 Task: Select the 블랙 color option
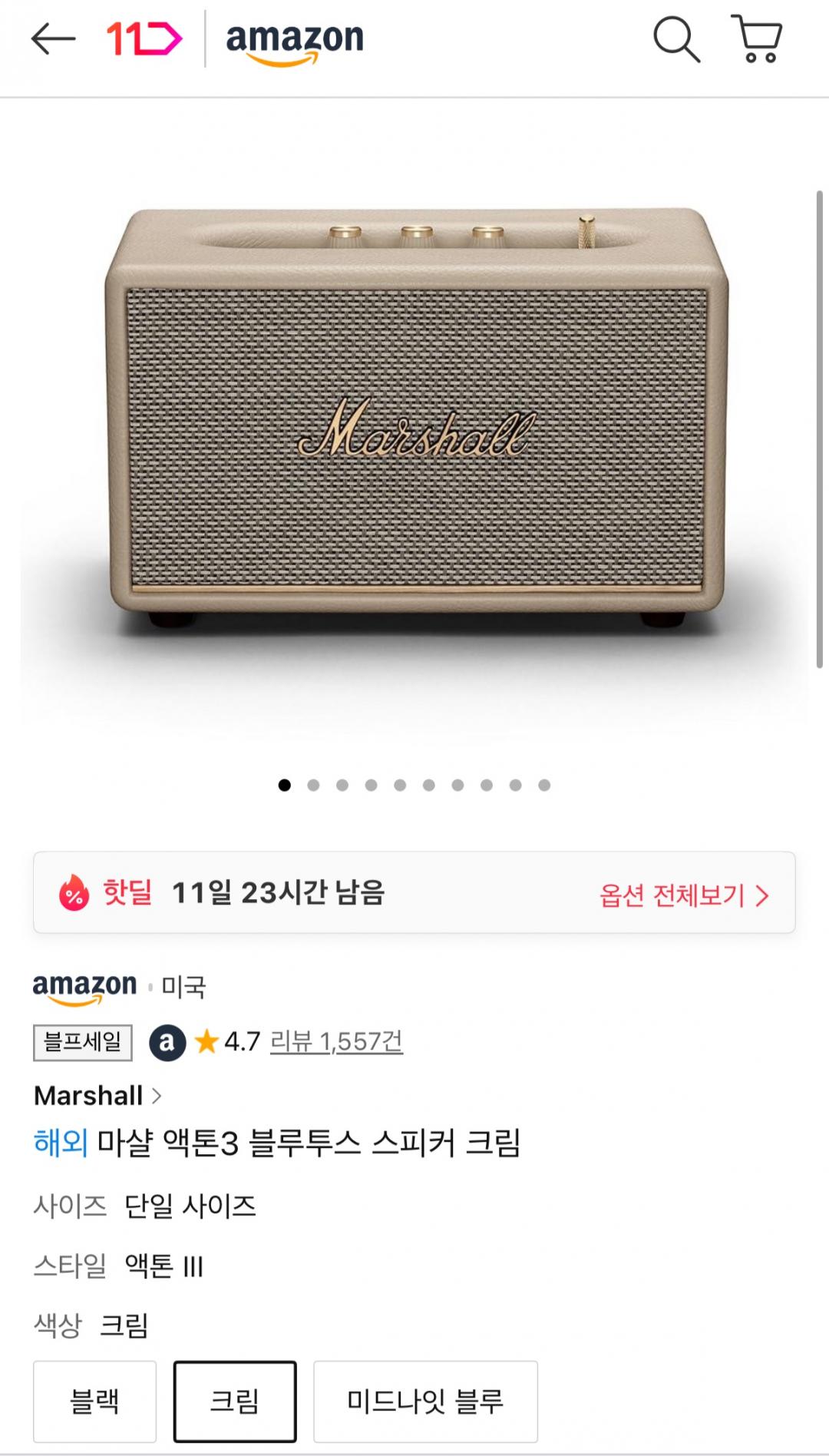[x=94, y=1401]
